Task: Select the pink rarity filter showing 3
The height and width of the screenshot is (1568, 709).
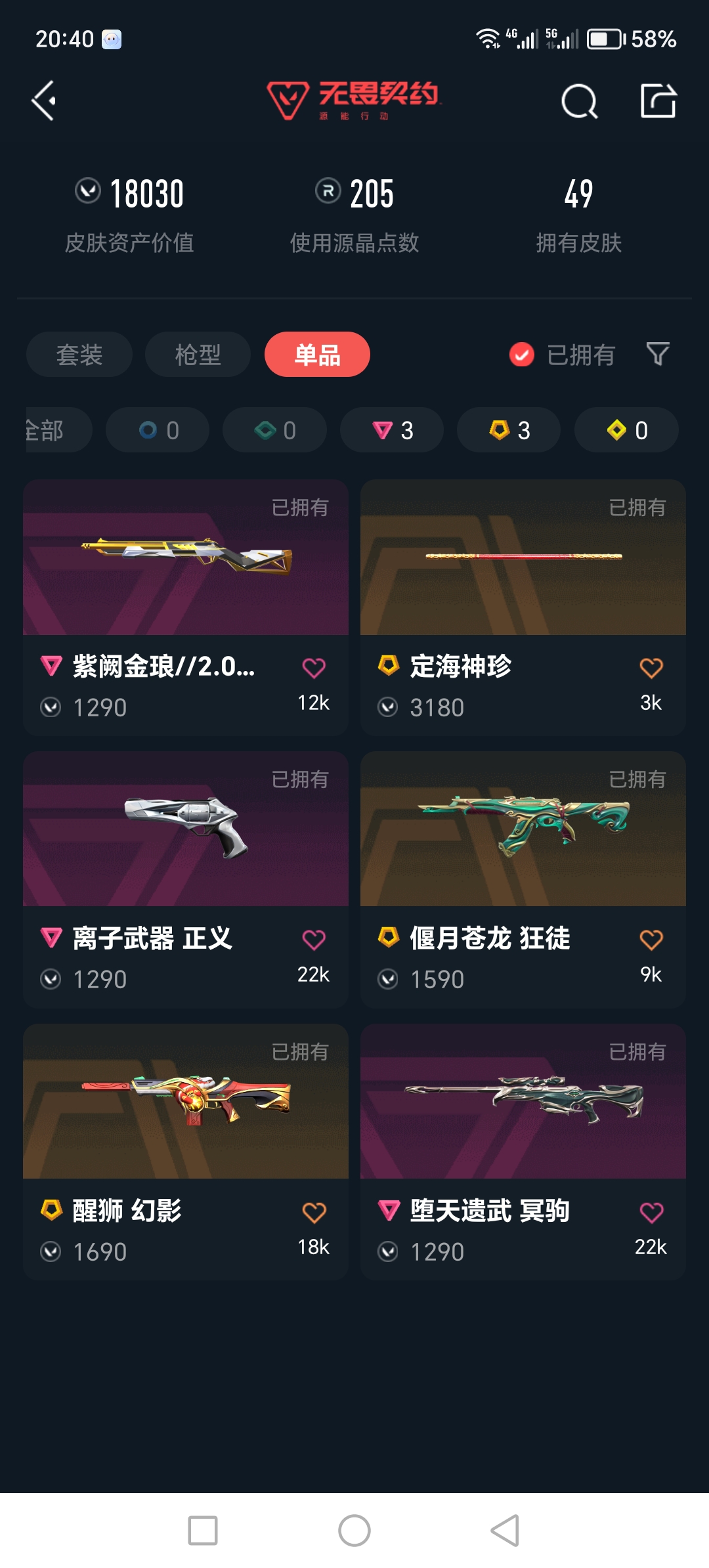Action: [x=391, y=430]
